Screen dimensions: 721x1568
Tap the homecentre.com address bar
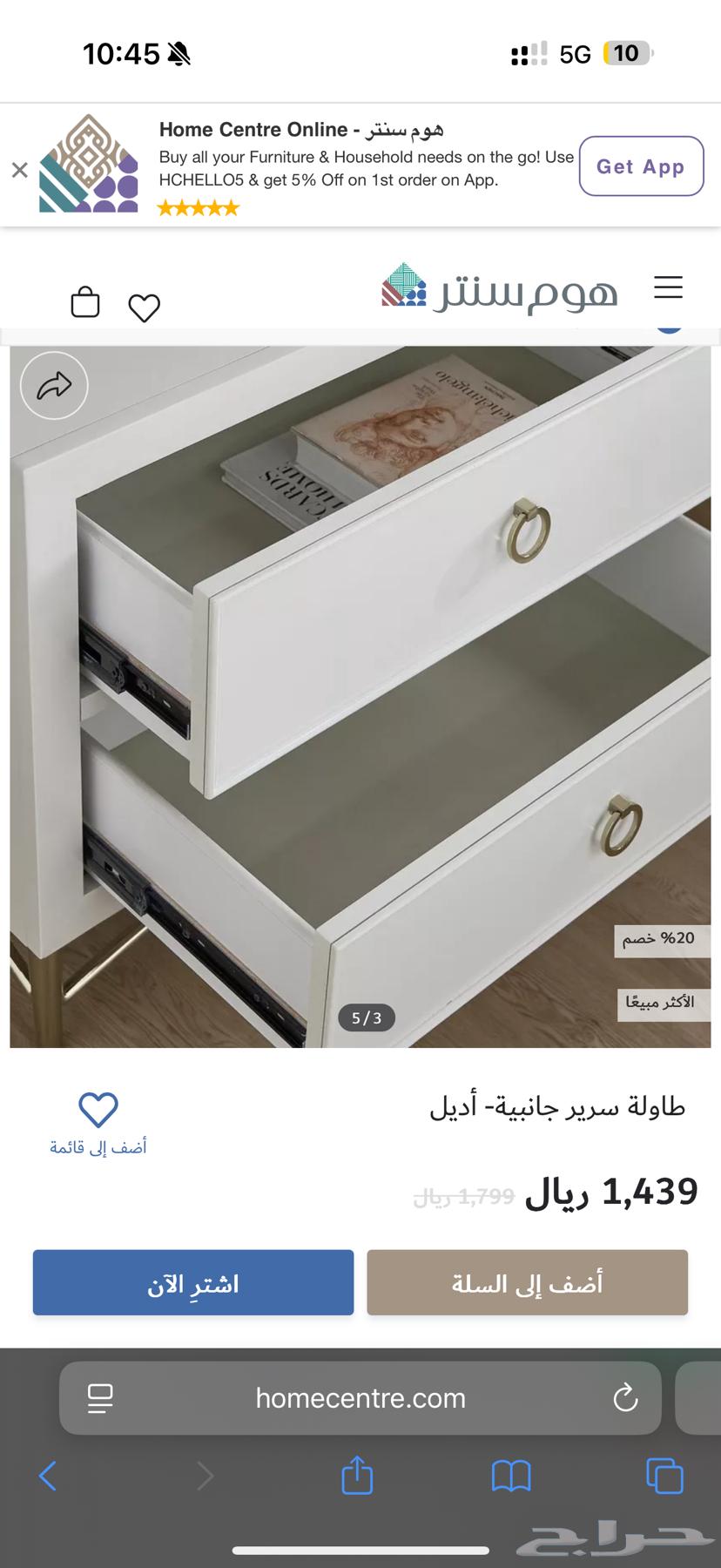[x=360, y=1397]
